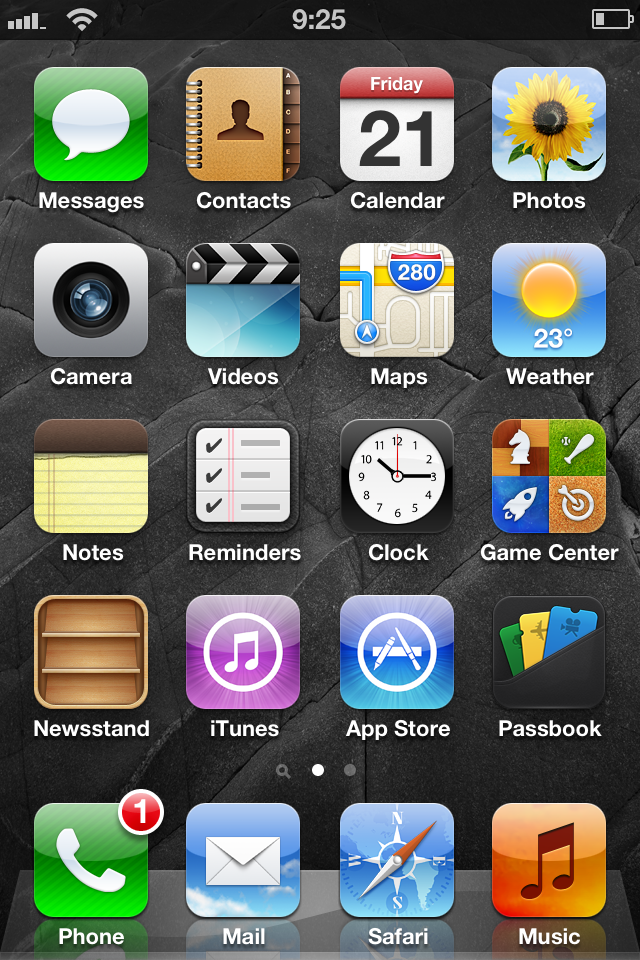Launch the Camera
This screenshot has height=960, width=640.
point(91,300)
